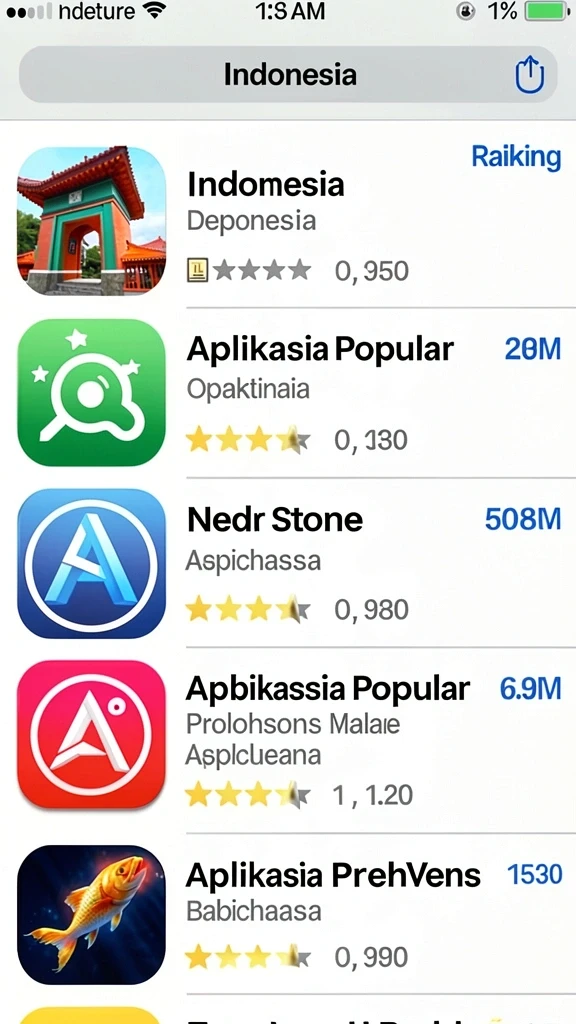576x1024 pixels.
Task: Open the Indonesia address field
Action: point(288,74)
